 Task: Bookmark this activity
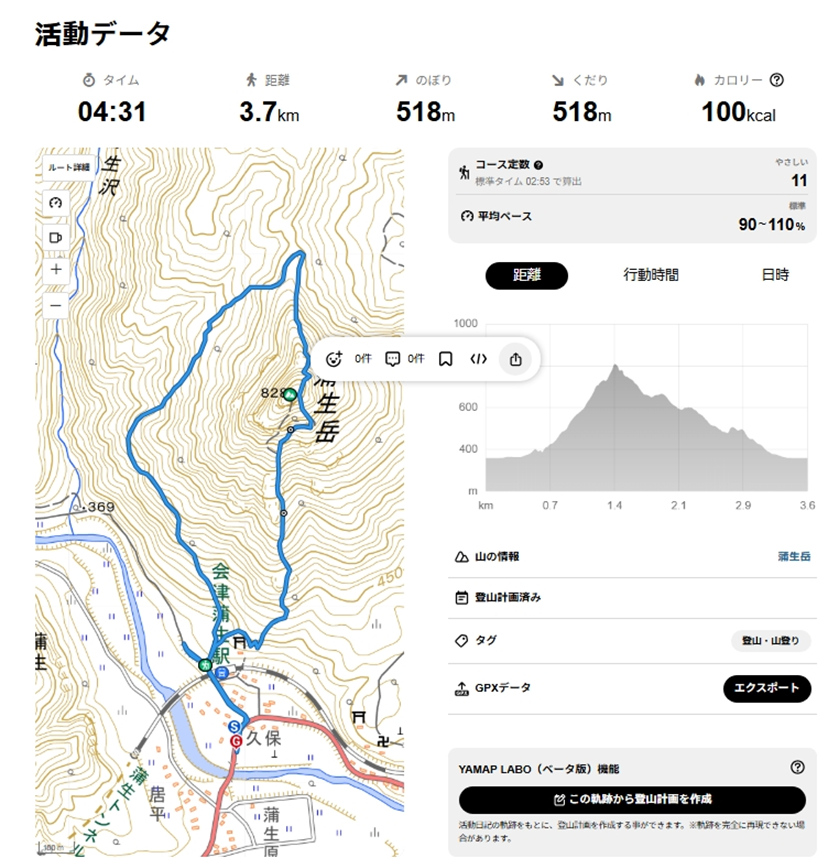pyautogui.click(x=445, y=359)
